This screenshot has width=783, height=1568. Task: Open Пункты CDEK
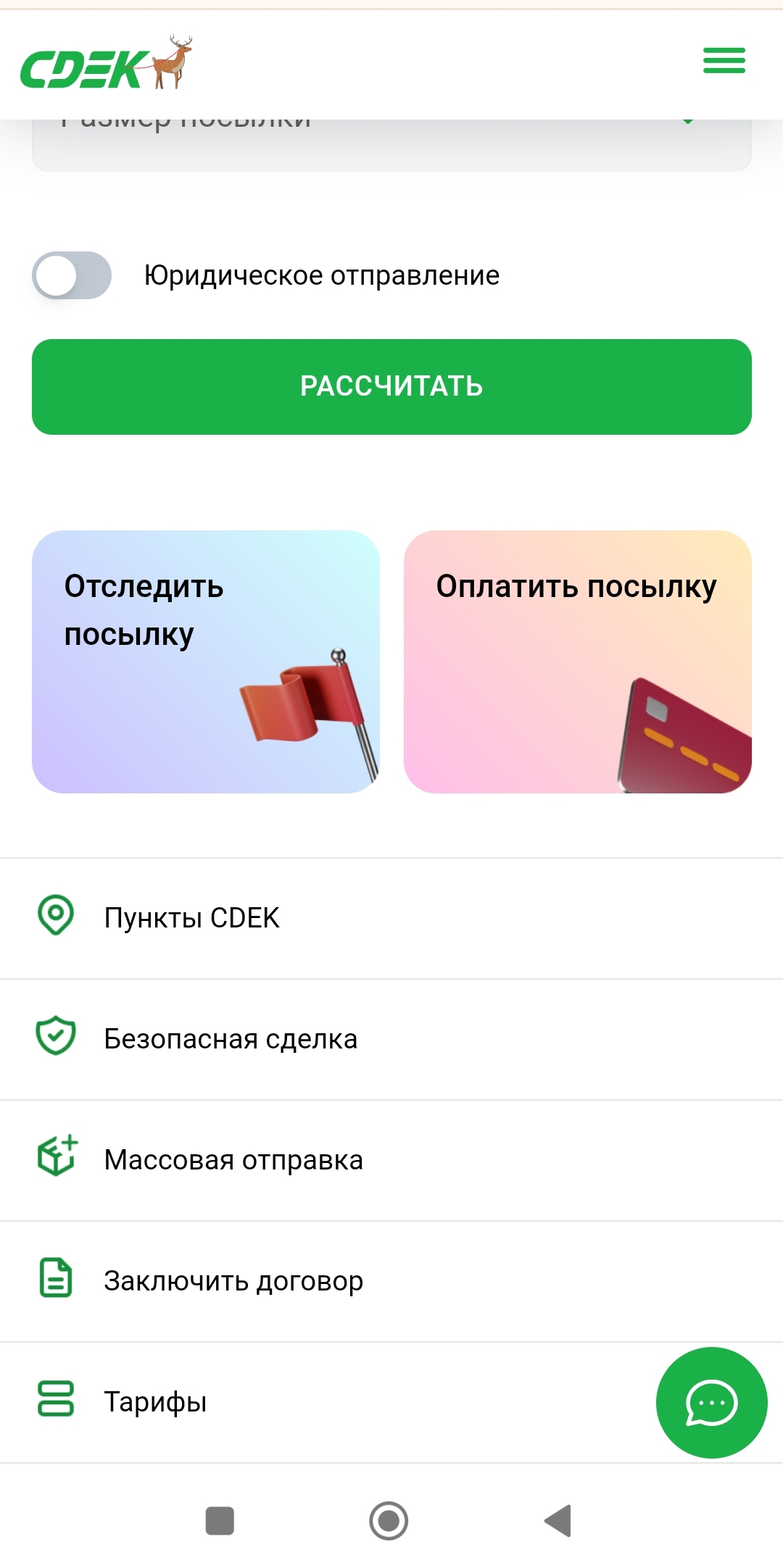click(x=391, y=918)
